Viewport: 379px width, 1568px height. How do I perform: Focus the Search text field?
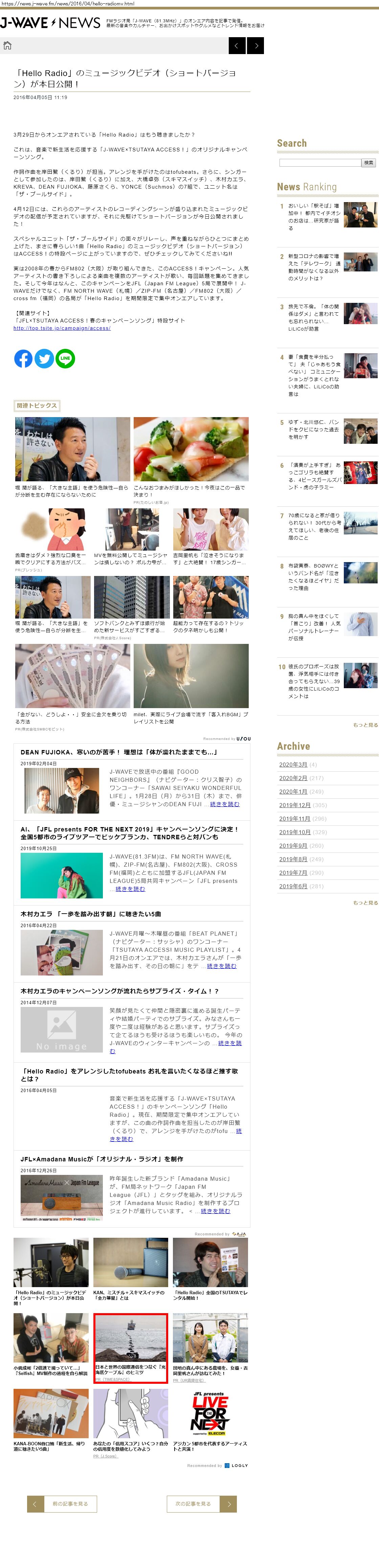tap(319, 163)
